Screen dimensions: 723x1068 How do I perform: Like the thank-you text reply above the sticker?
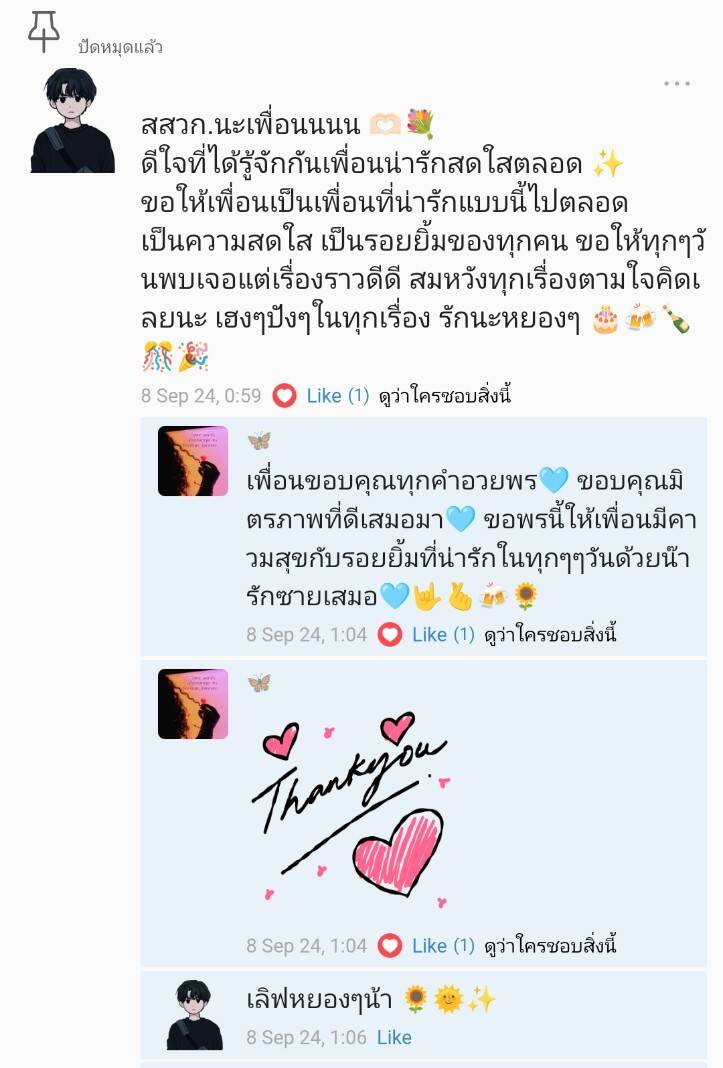[428, 634]
